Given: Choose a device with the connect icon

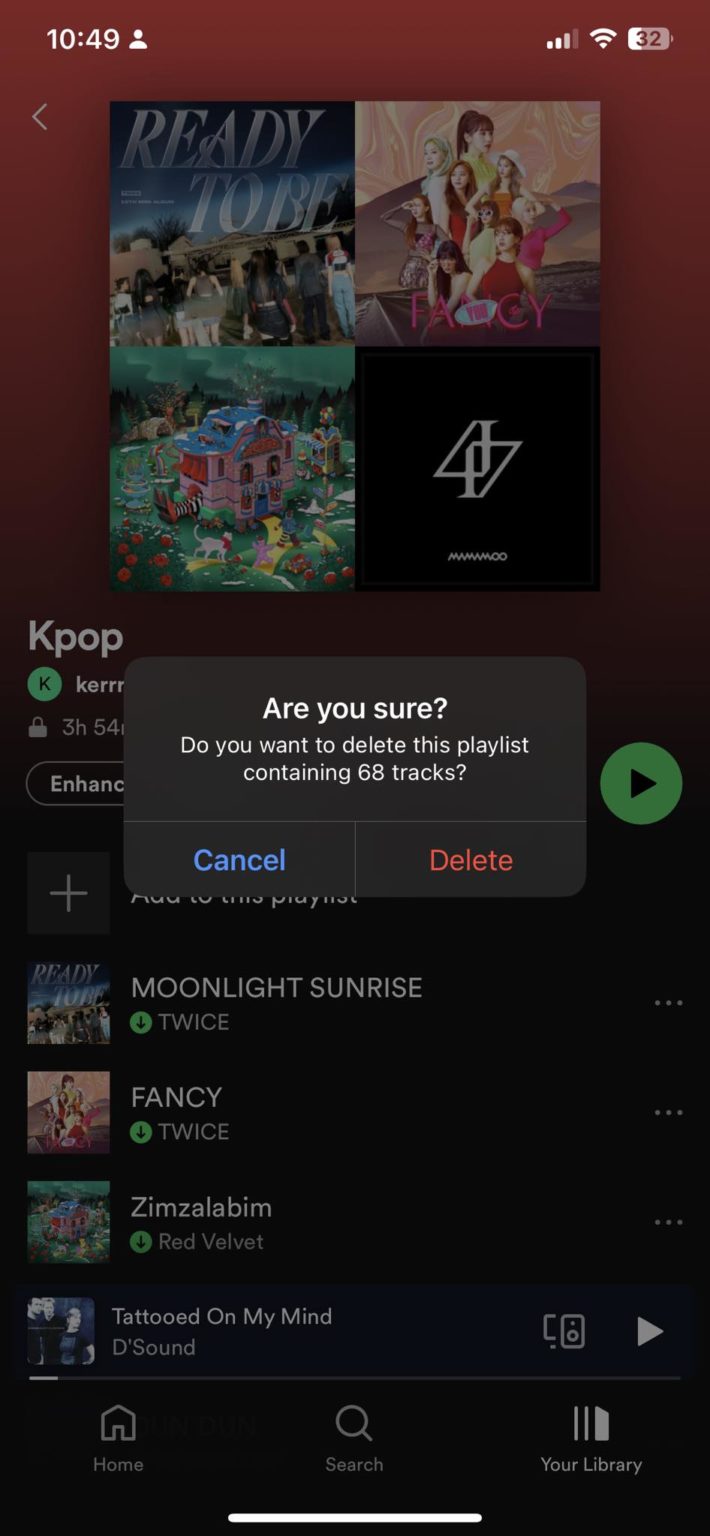Looking at the screenshot, I should point(564,1331).
